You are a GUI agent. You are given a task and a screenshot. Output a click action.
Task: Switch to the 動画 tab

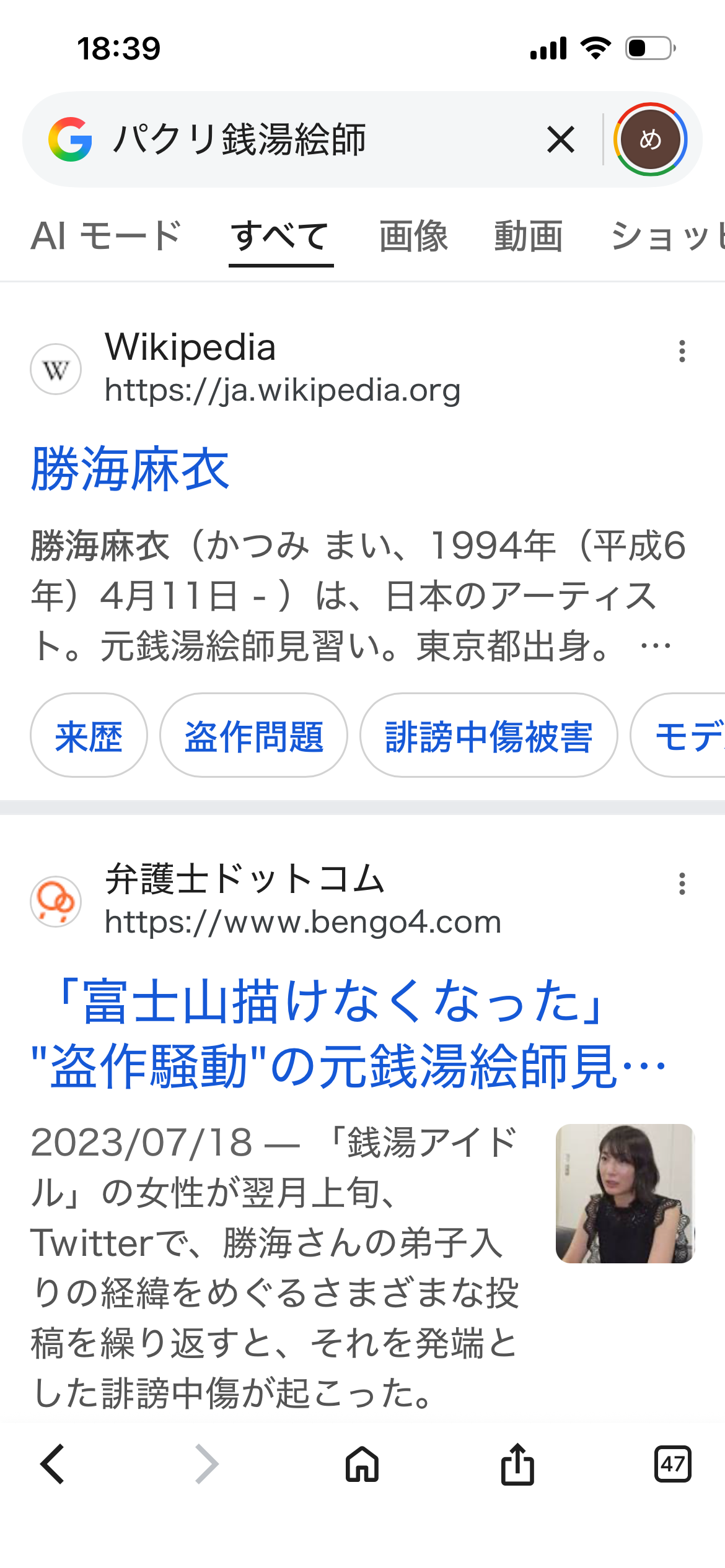[528, 236]
